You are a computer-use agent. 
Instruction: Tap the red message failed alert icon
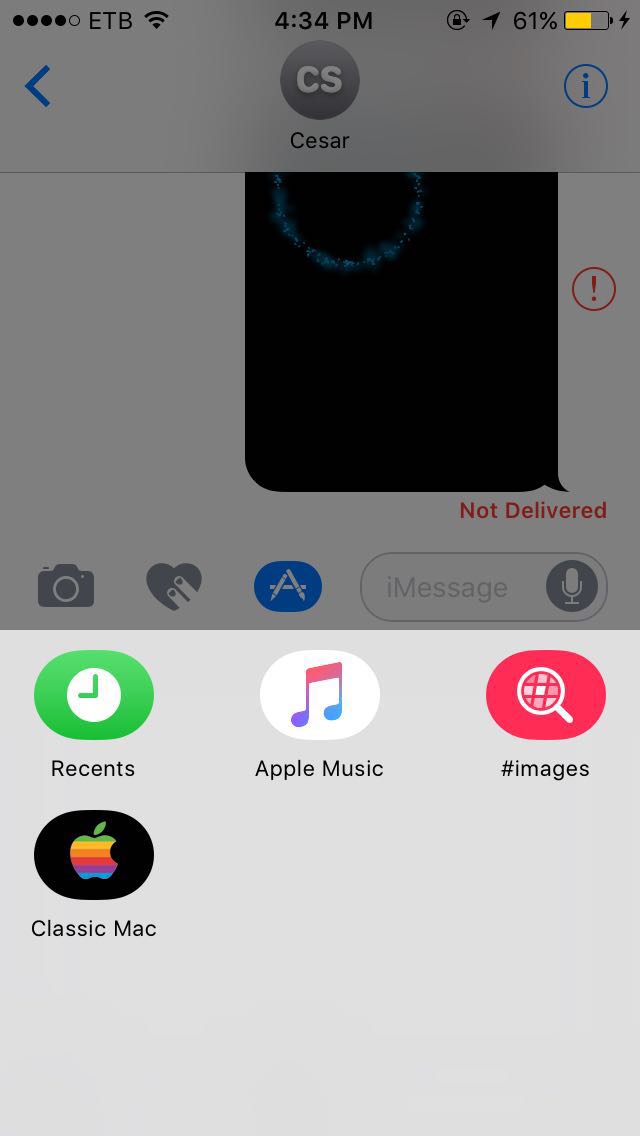pyautogui.click(x=594, y=289)
